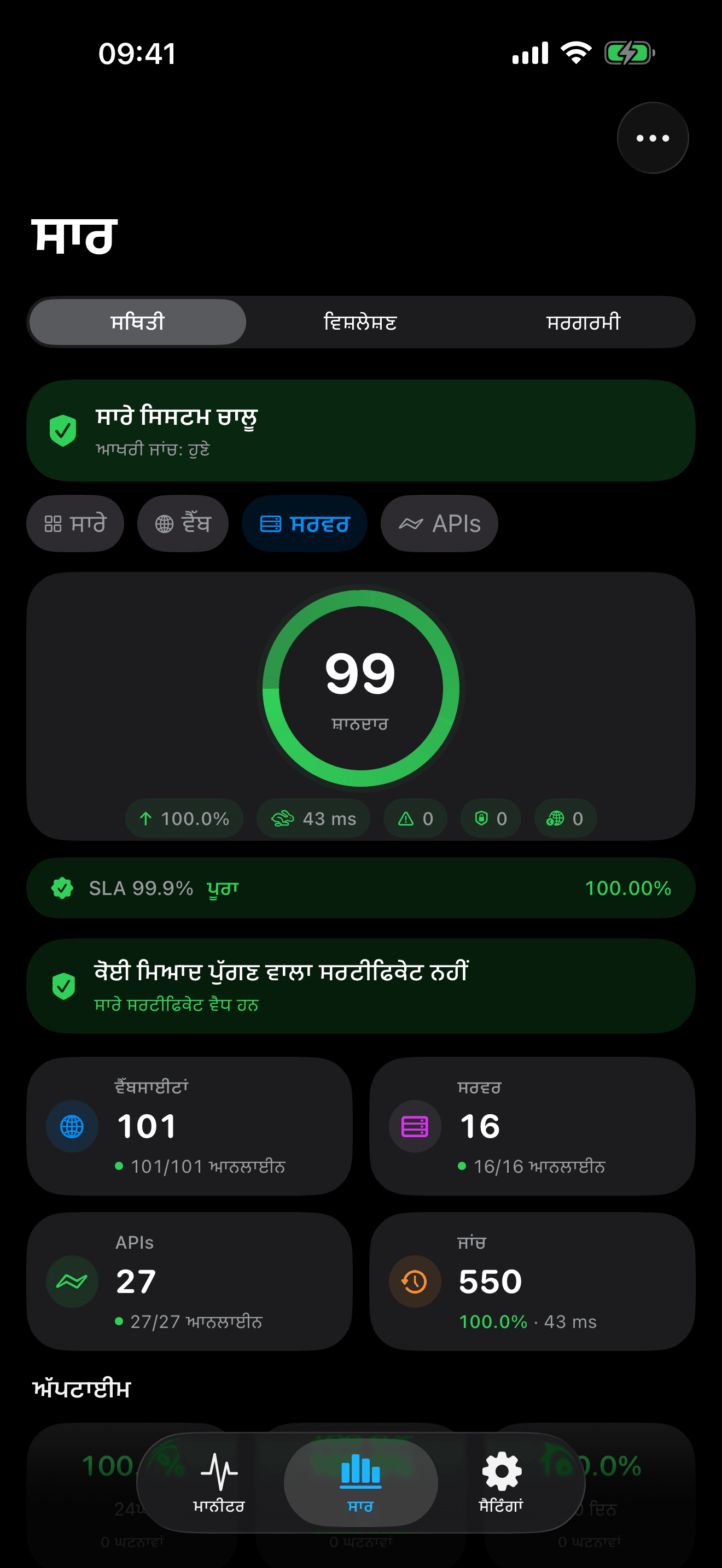Filter by ਵੈੱਬ chip
The width and height of the screenshot is (722, 1568).
183,523
